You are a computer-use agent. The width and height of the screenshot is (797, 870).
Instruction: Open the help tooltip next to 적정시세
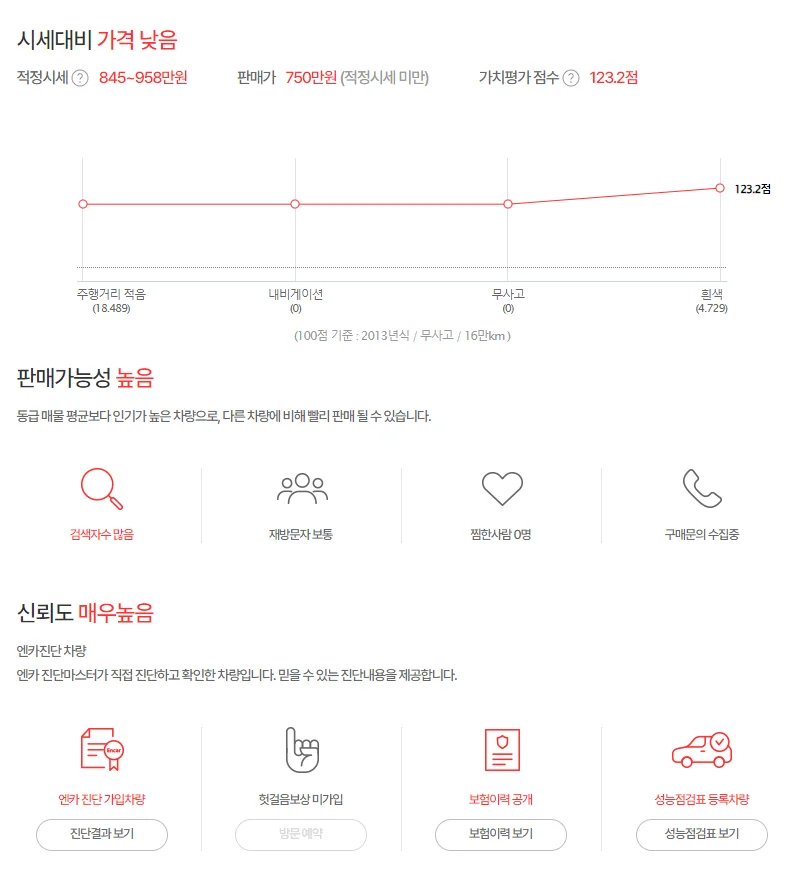coord(77,75)
